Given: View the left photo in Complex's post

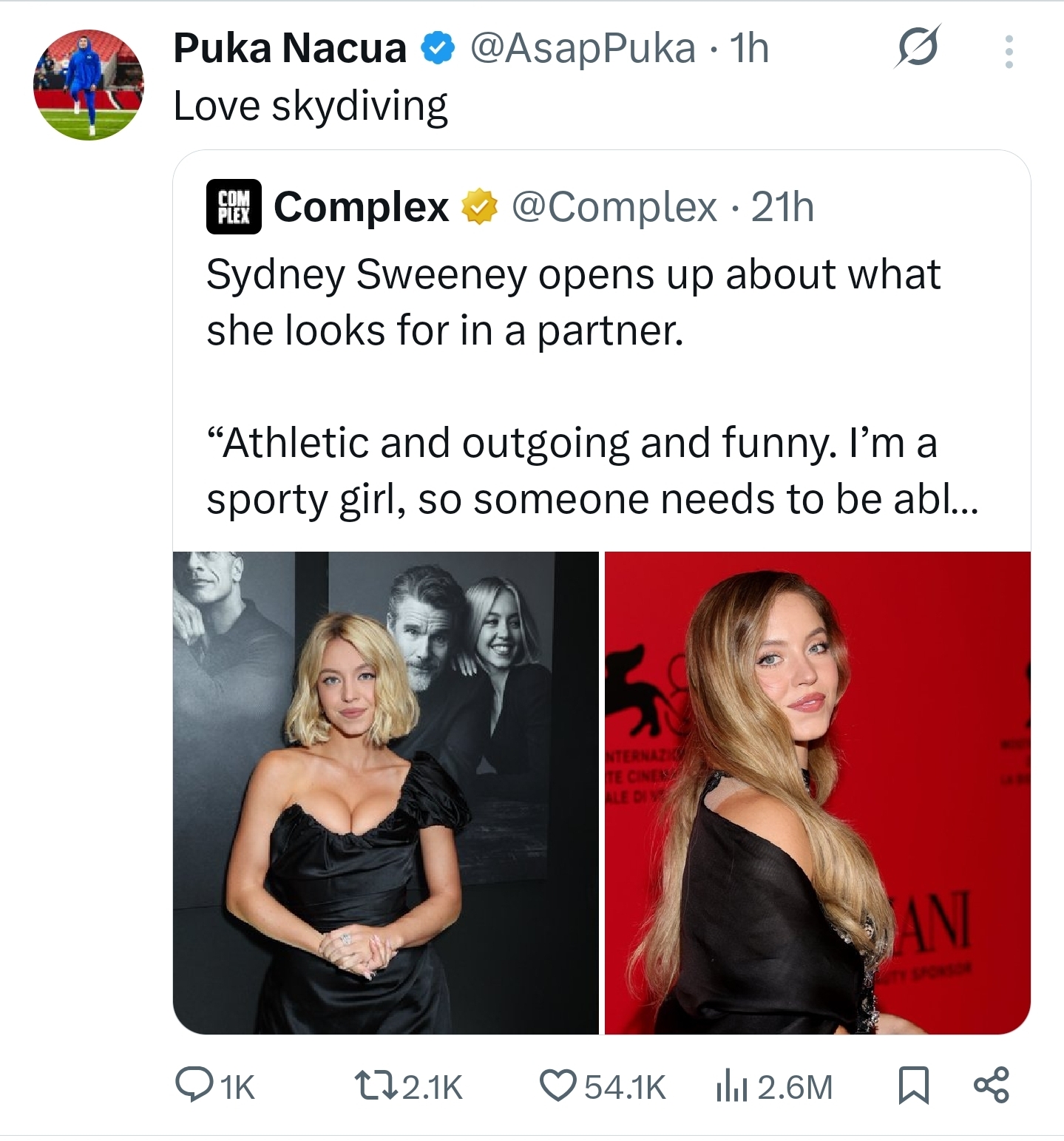Looking at the screenshot, I should coord(385,793).
